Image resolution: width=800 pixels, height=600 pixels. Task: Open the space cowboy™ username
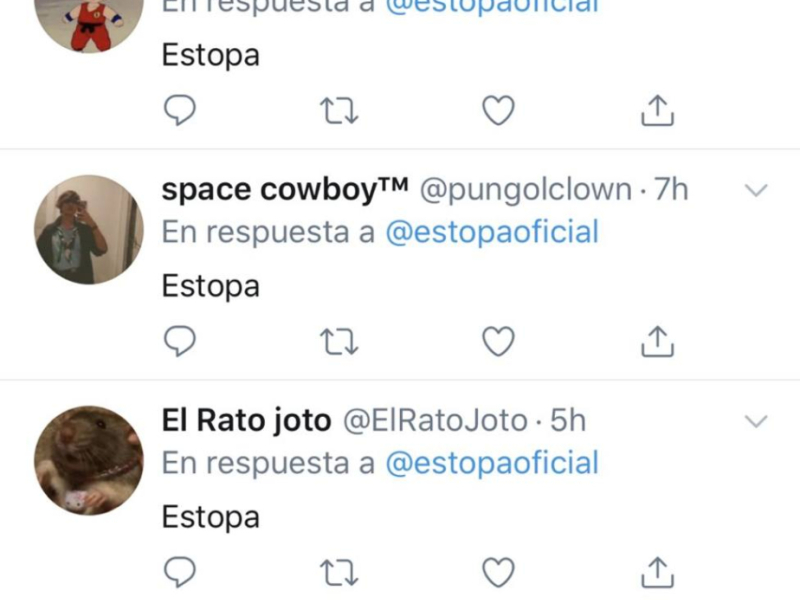tap(285, 190)
